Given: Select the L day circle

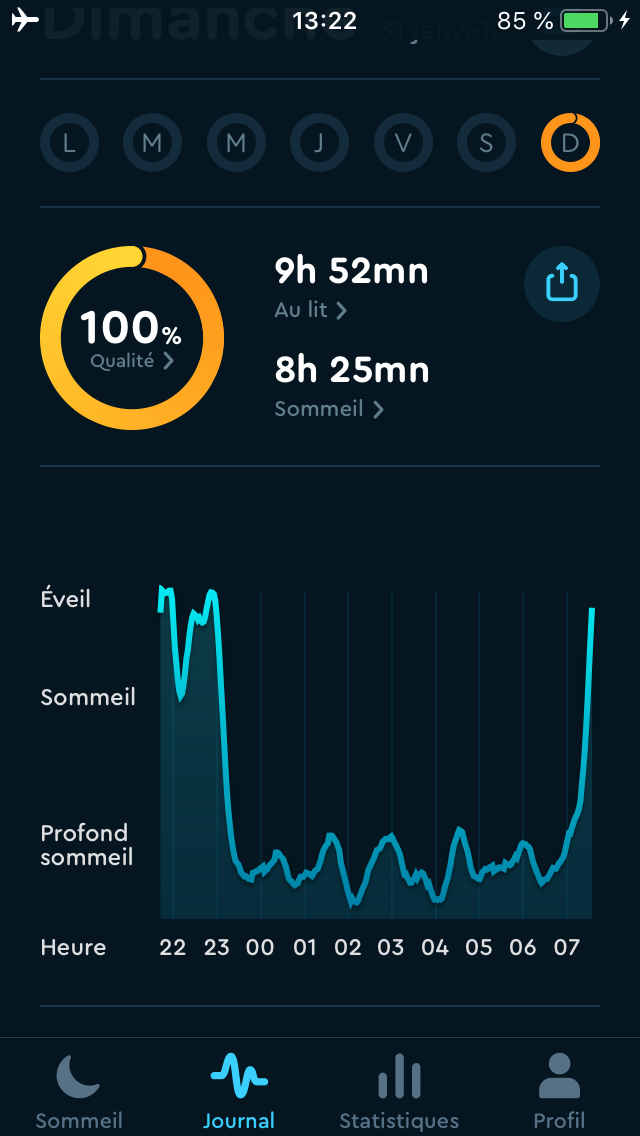Looking at the screenshot, I should (69, 143).
